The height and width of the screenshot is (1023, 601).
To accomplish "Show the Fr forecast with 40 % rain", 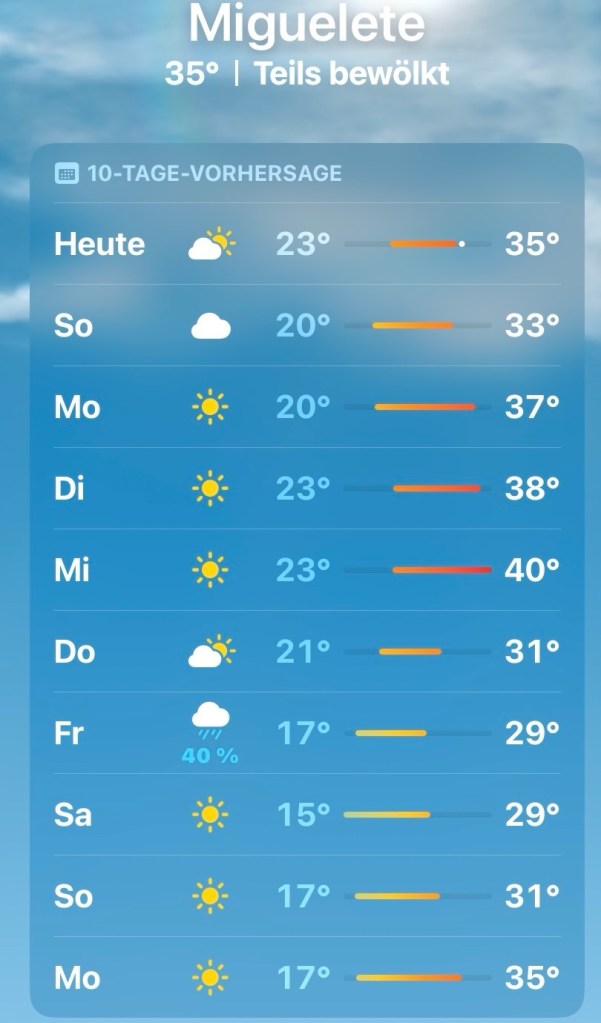I will click(306, 734).
